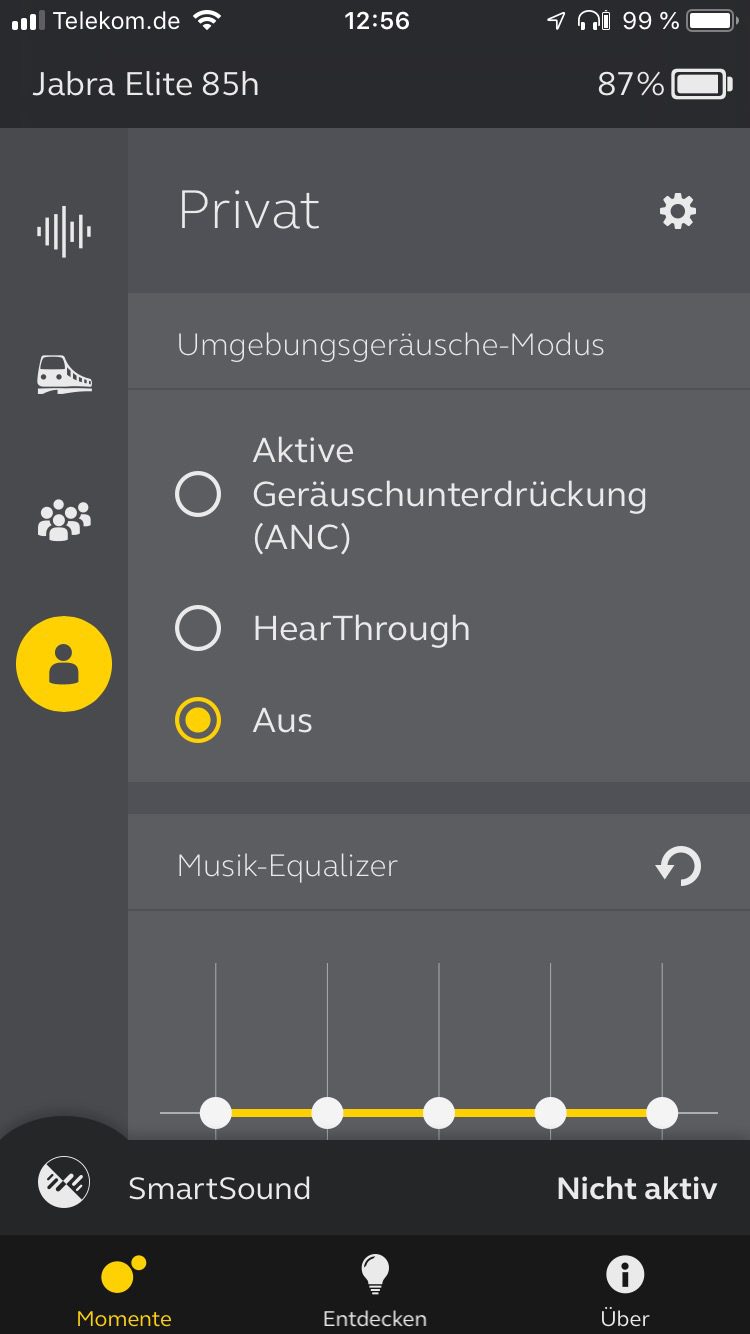Open the Über tab
This screenshot has height=1334, width=750.
pos(625,1290)
